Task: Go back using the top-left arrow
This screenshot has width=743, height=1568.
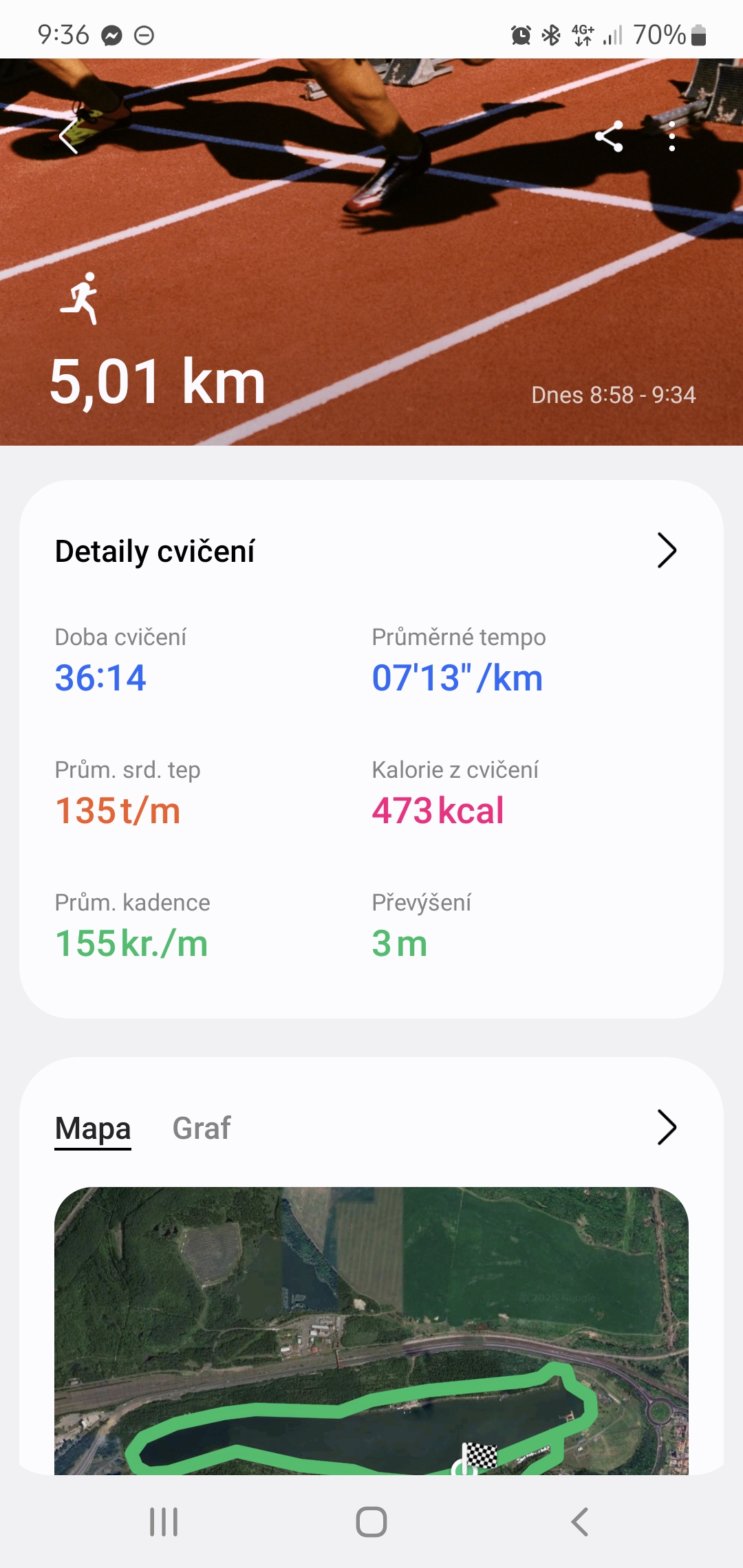Action: [x=69, y=135]
